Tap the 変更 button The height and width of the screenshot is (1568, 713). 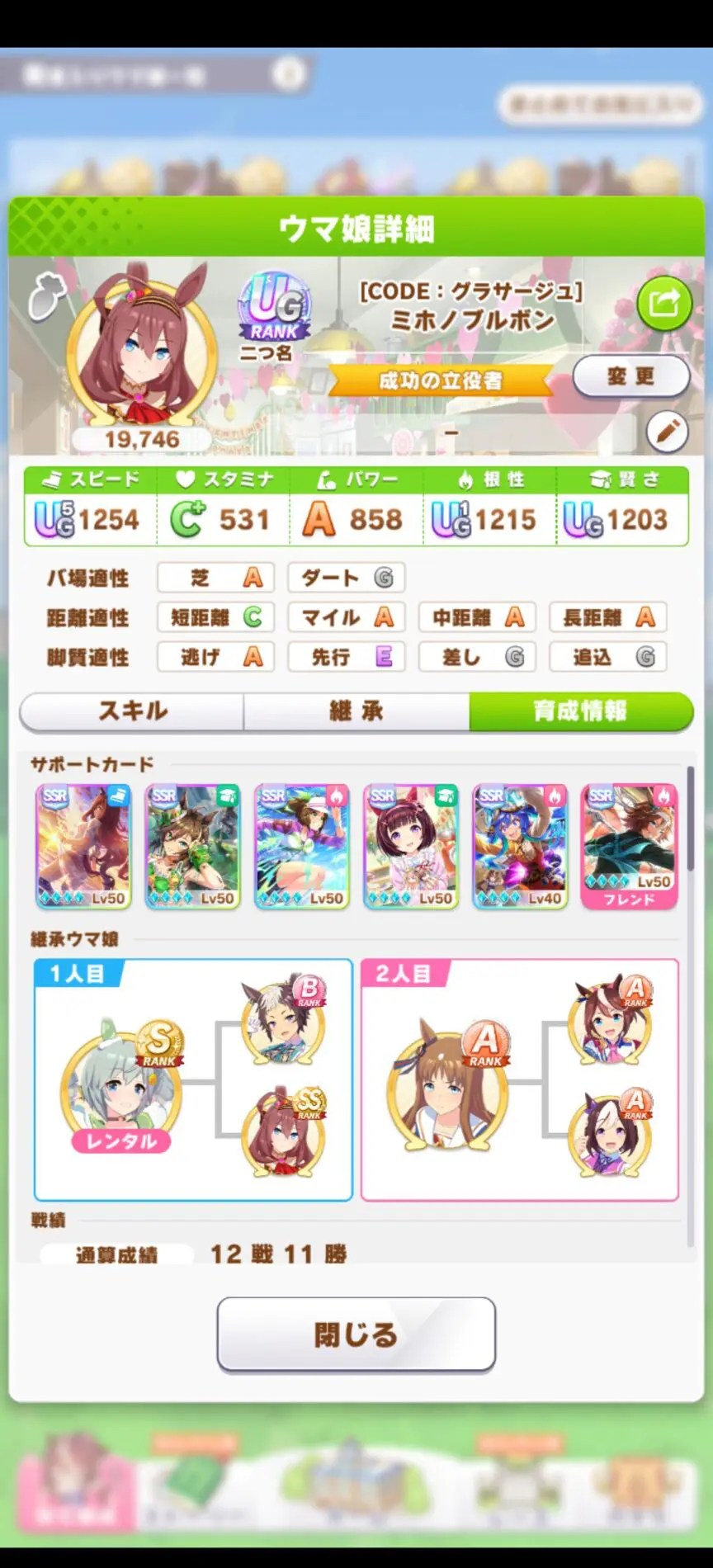[x=630, y=377]
